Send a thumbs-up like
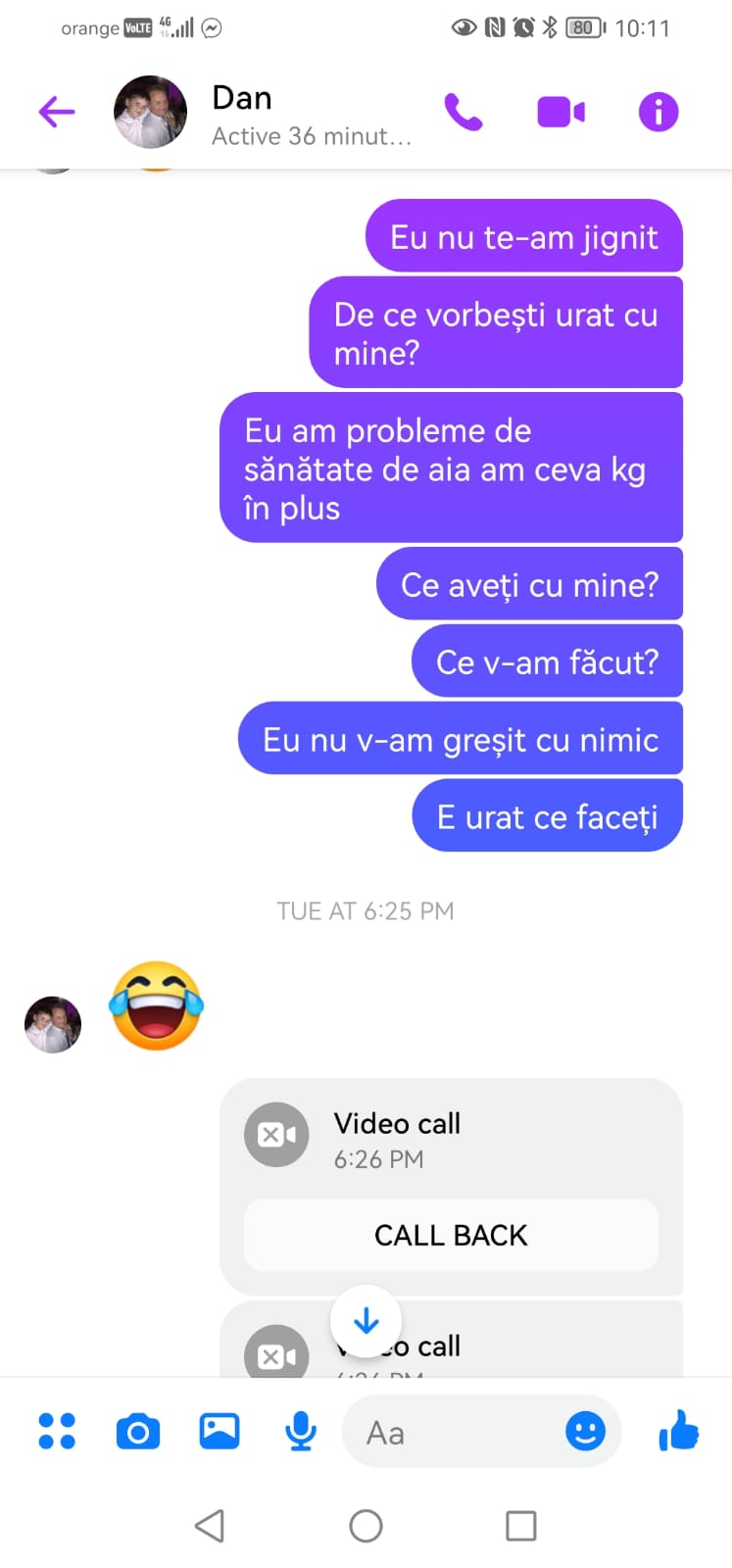The height and width of the screenshot is (1568, 732). tap(678, 1431)
